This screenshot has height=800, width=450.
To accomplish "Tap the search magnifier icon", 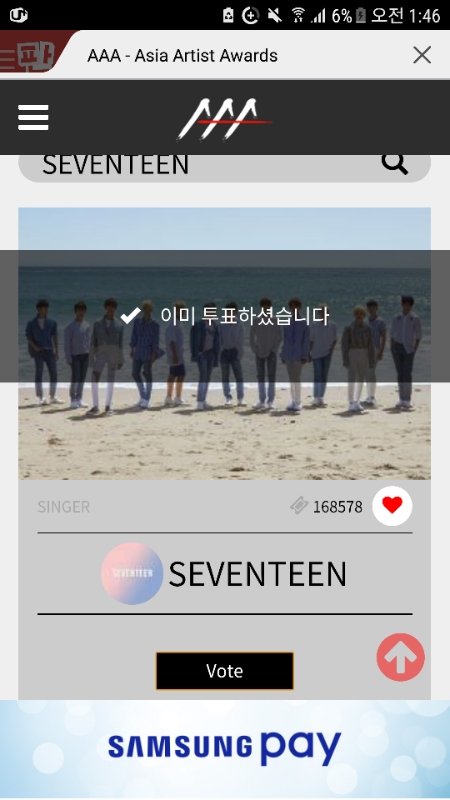I will point(394,164).
